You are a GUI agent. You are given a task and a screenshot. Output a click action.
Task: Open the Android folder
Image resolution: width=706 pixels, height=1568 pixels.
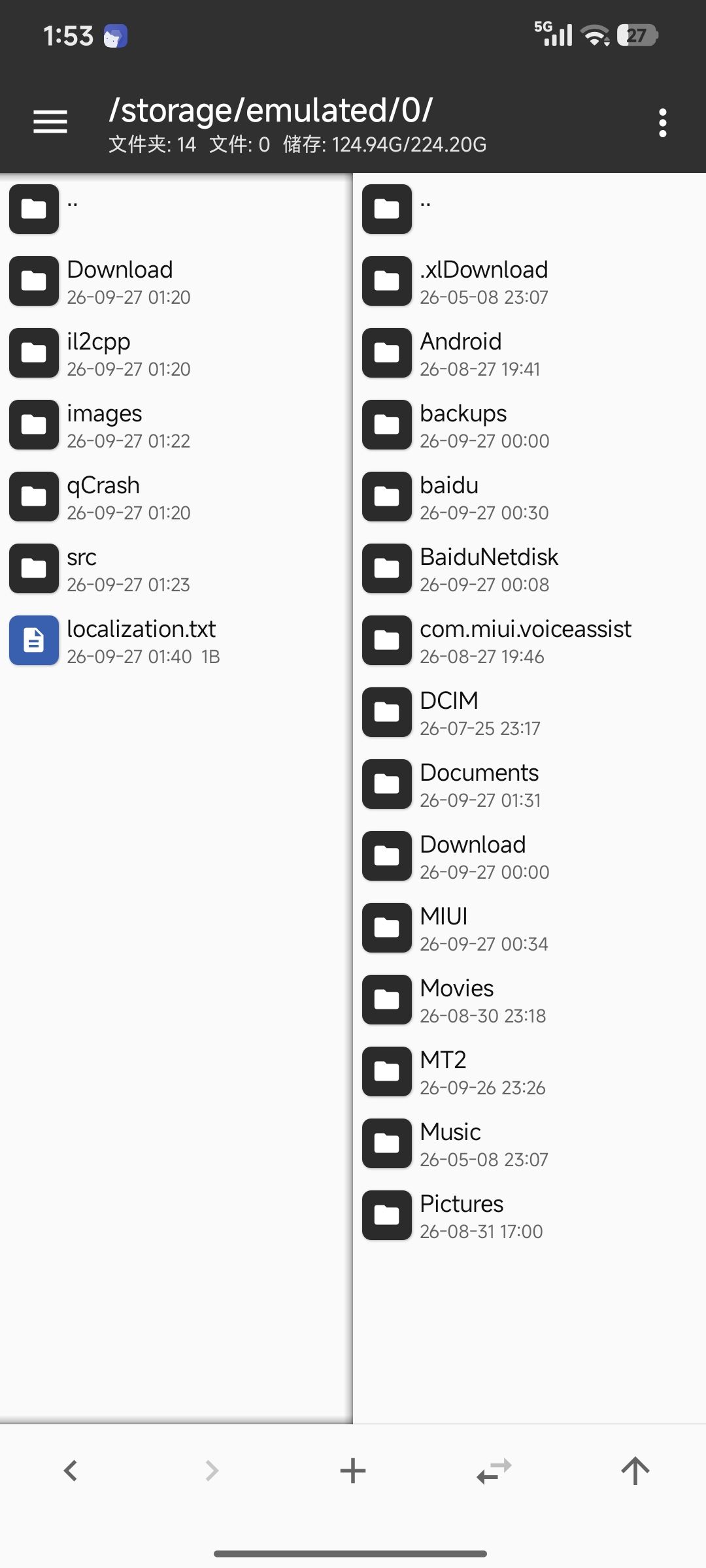pyautogui.click(x=529, y=353)
